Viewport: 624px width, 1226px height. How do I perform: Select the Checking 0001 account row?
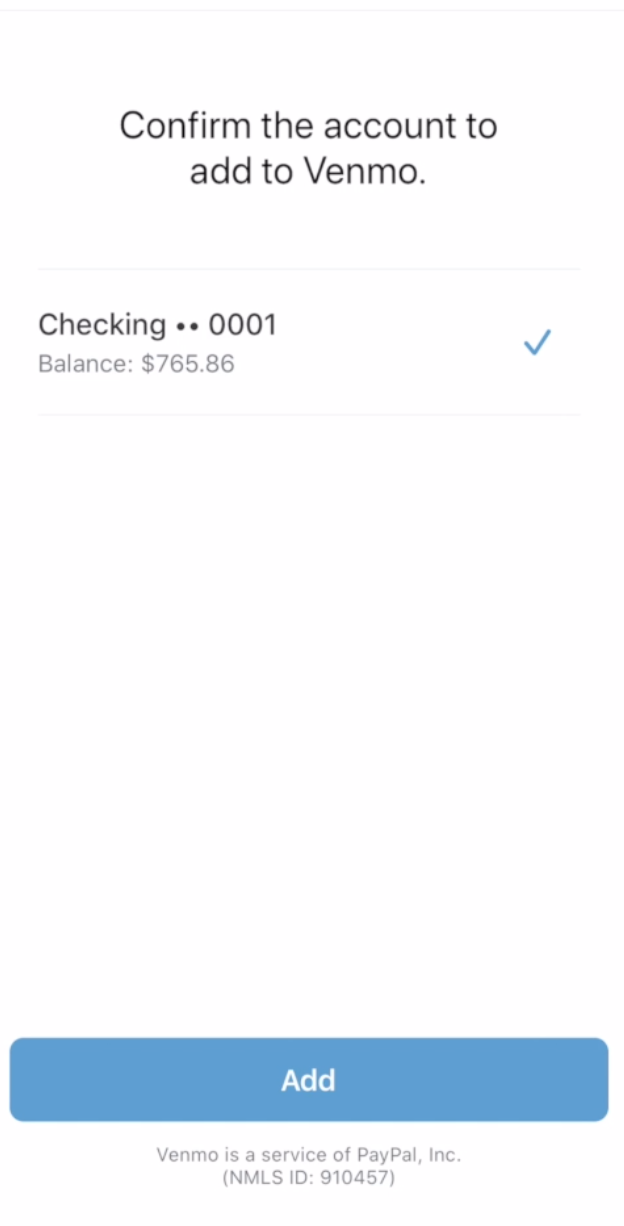coord(309,342)
